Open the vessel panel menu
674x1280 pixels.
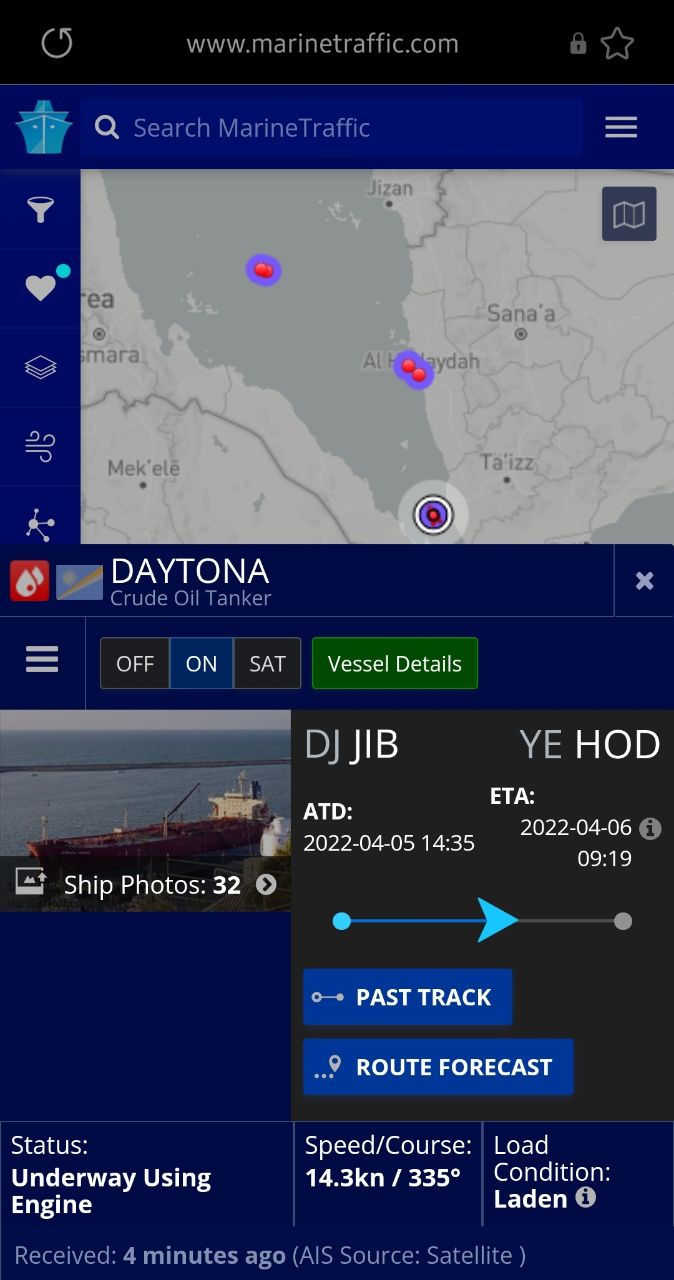coord(42,660)
